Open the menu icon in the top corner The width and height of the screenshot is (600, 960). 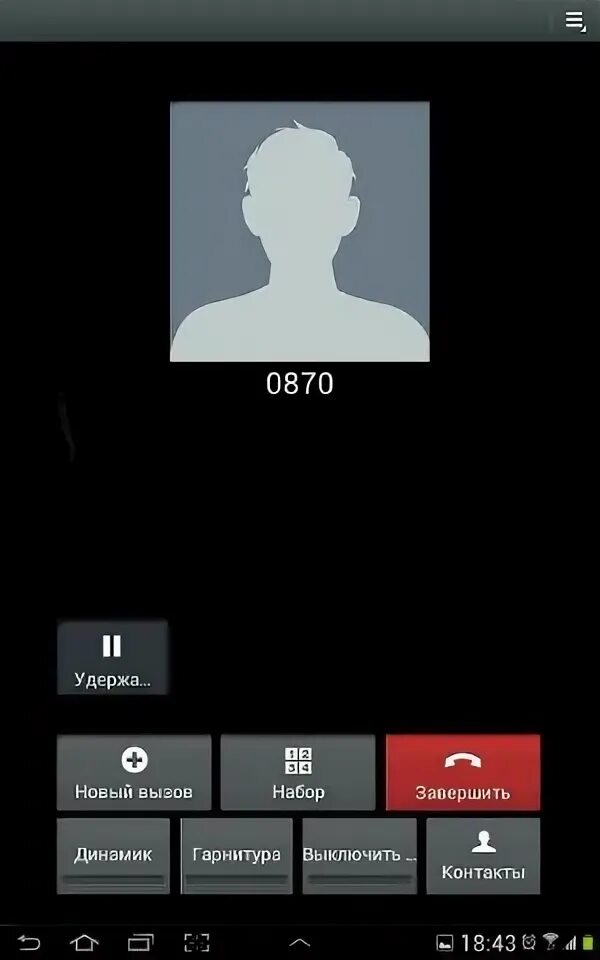coord(575,21)
